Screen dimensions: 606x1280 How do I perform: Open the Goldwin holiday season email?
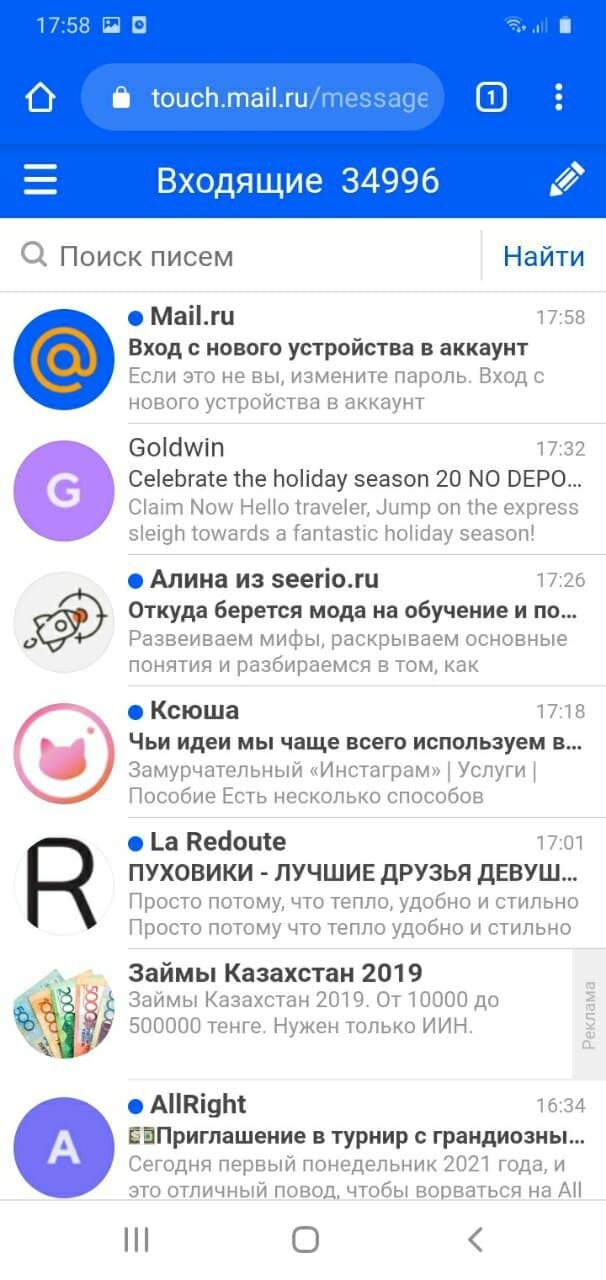coord(303,490)
